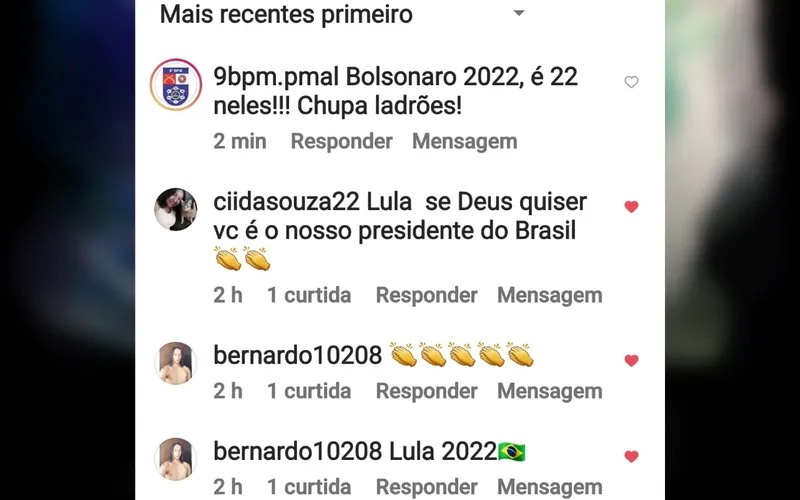
Task: Unlike the comment by ciidasouza22
Action: click(631, 207)
